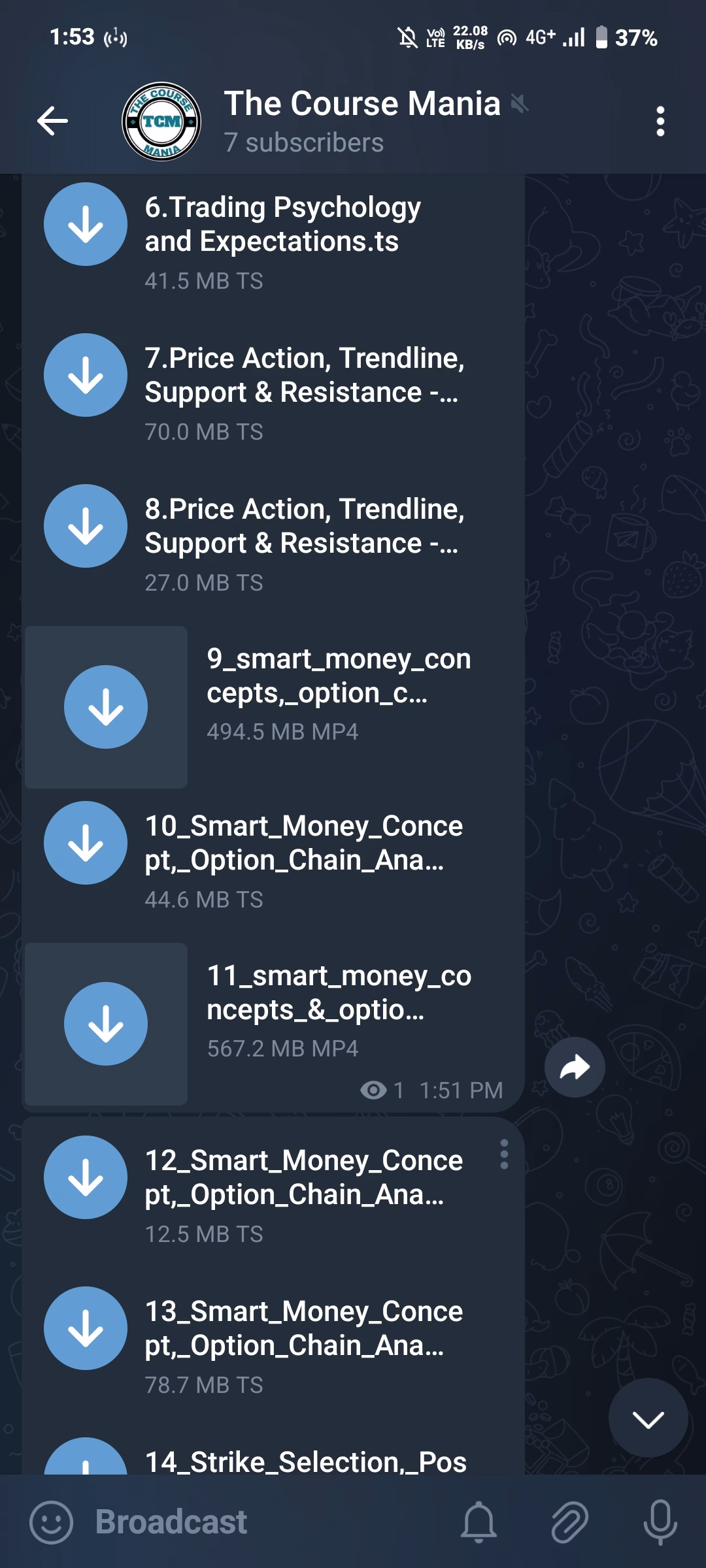Go back from The Course Mania channel
The width and height of the screenshot is (706, 1568).
click(x=52, y=121)
